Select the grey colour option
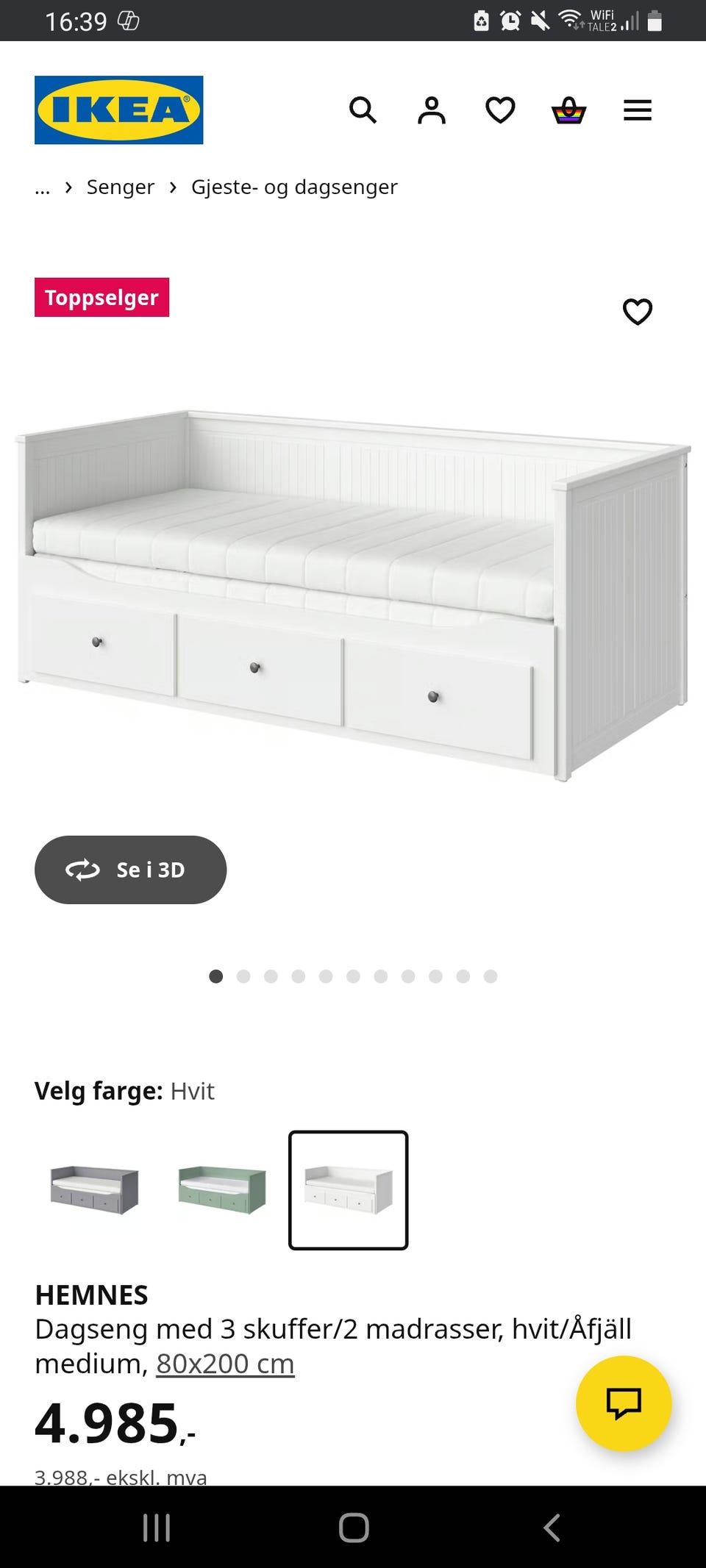Viewport: 706px width, 1568px height. point(94,1189)
